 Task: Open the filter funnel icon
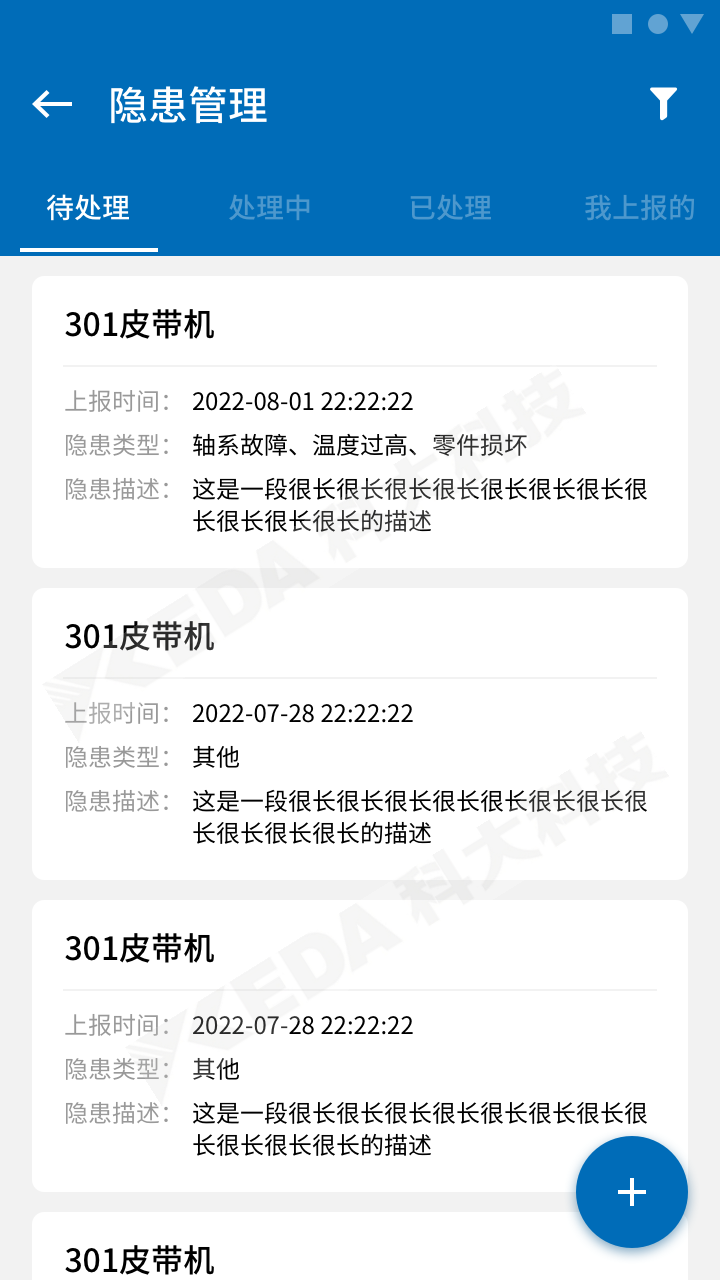(x=663, y=104)
